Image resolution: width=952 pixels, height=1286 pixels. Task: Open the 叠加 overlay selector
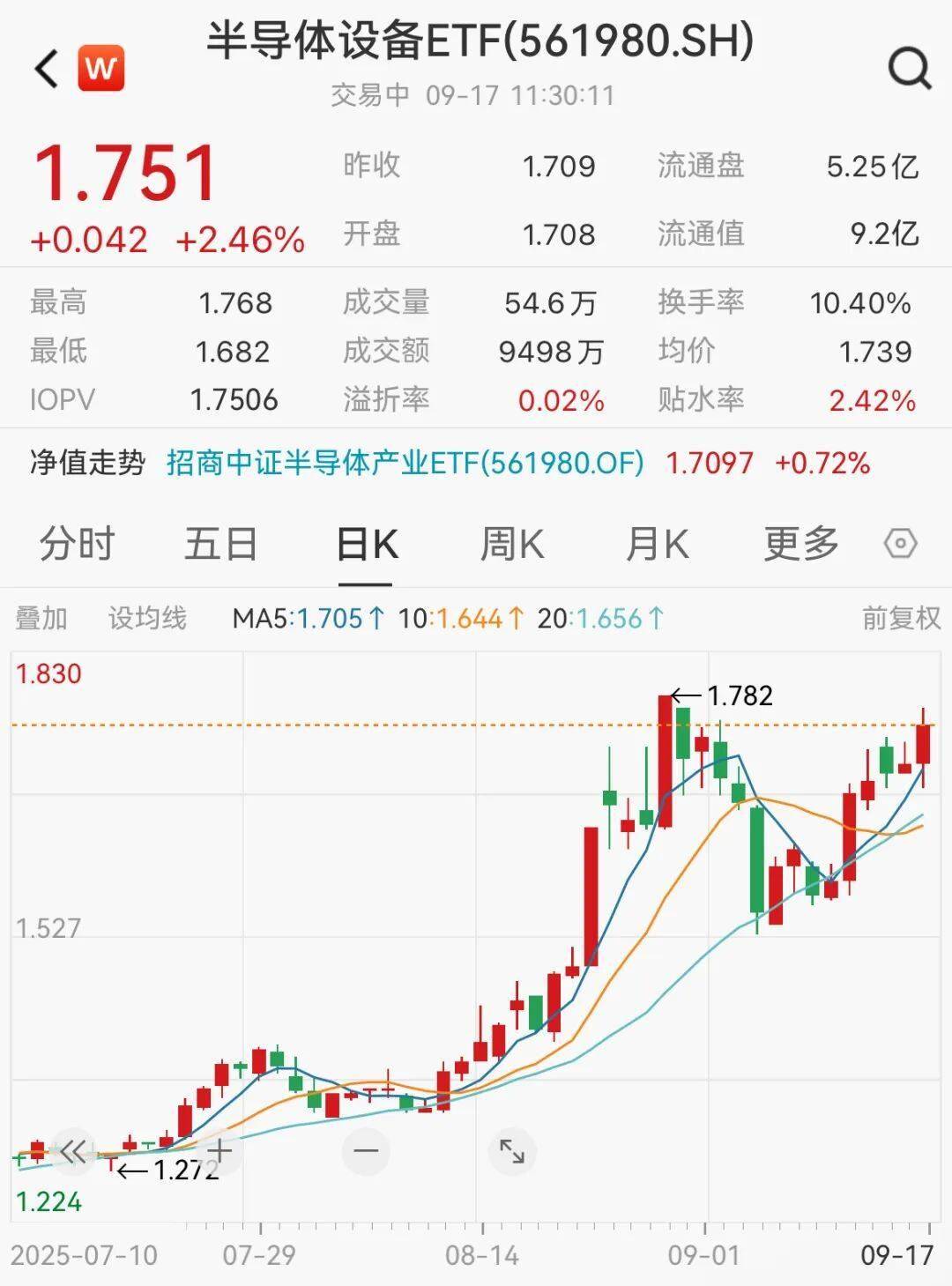(x=41, y=618)
